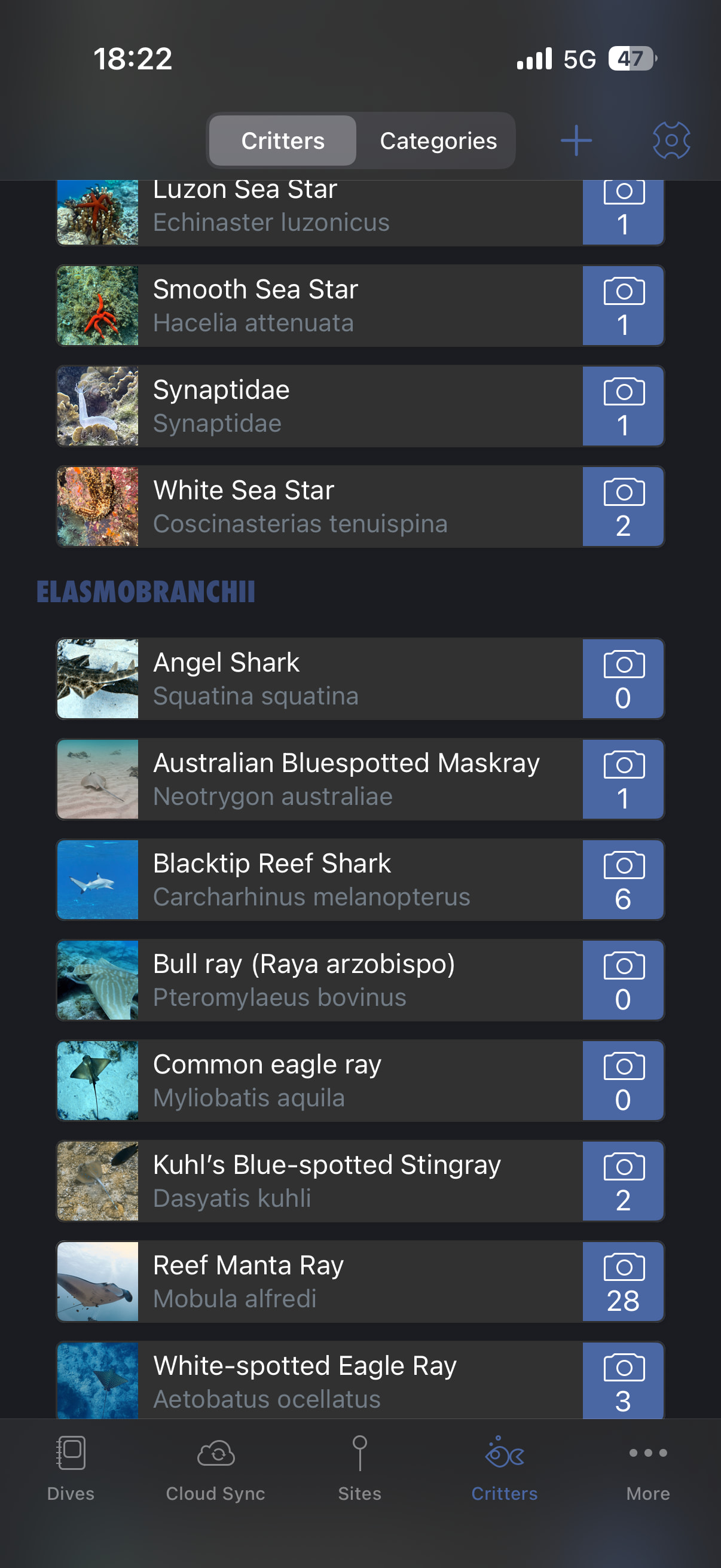Open Kuhl's Blue-spotted Stingray entry

(359, 1181)
